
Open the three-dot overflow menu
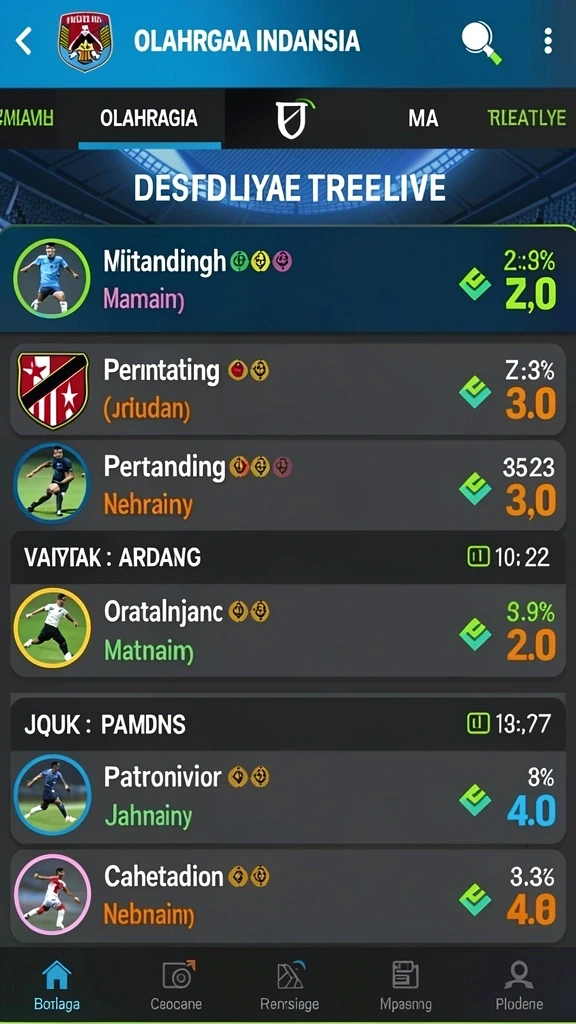pyautogui.click(x=548, y=41)
